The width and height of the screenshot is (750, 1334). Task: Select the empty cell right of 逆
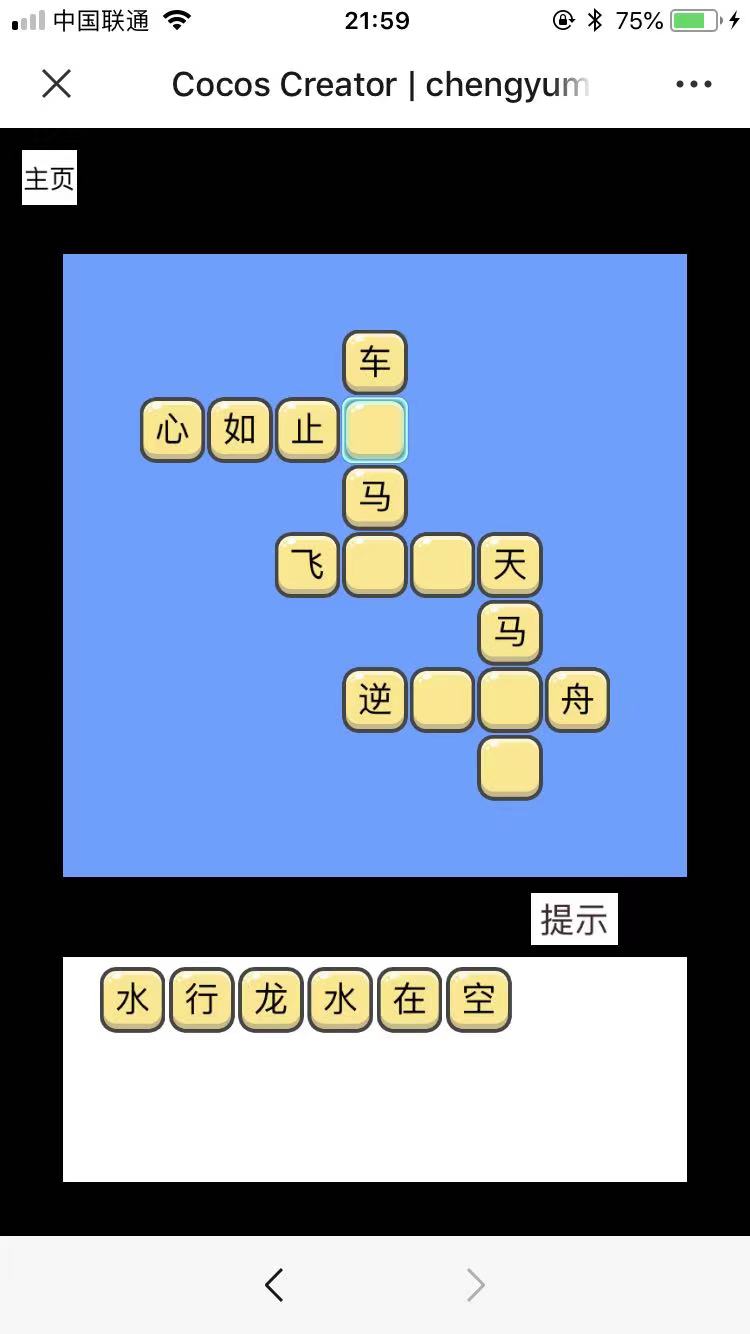442,700
